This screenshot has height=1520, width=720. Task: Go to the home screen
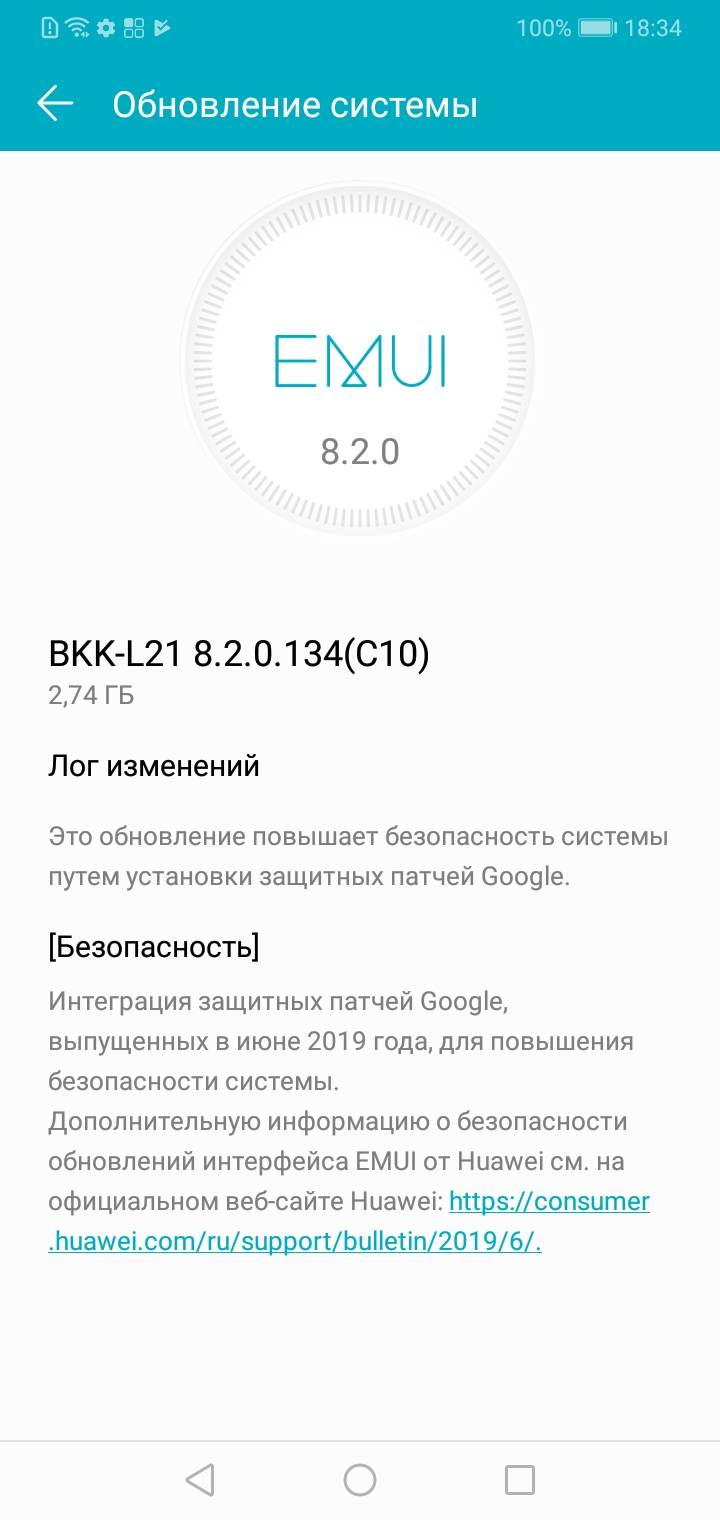360,1479
